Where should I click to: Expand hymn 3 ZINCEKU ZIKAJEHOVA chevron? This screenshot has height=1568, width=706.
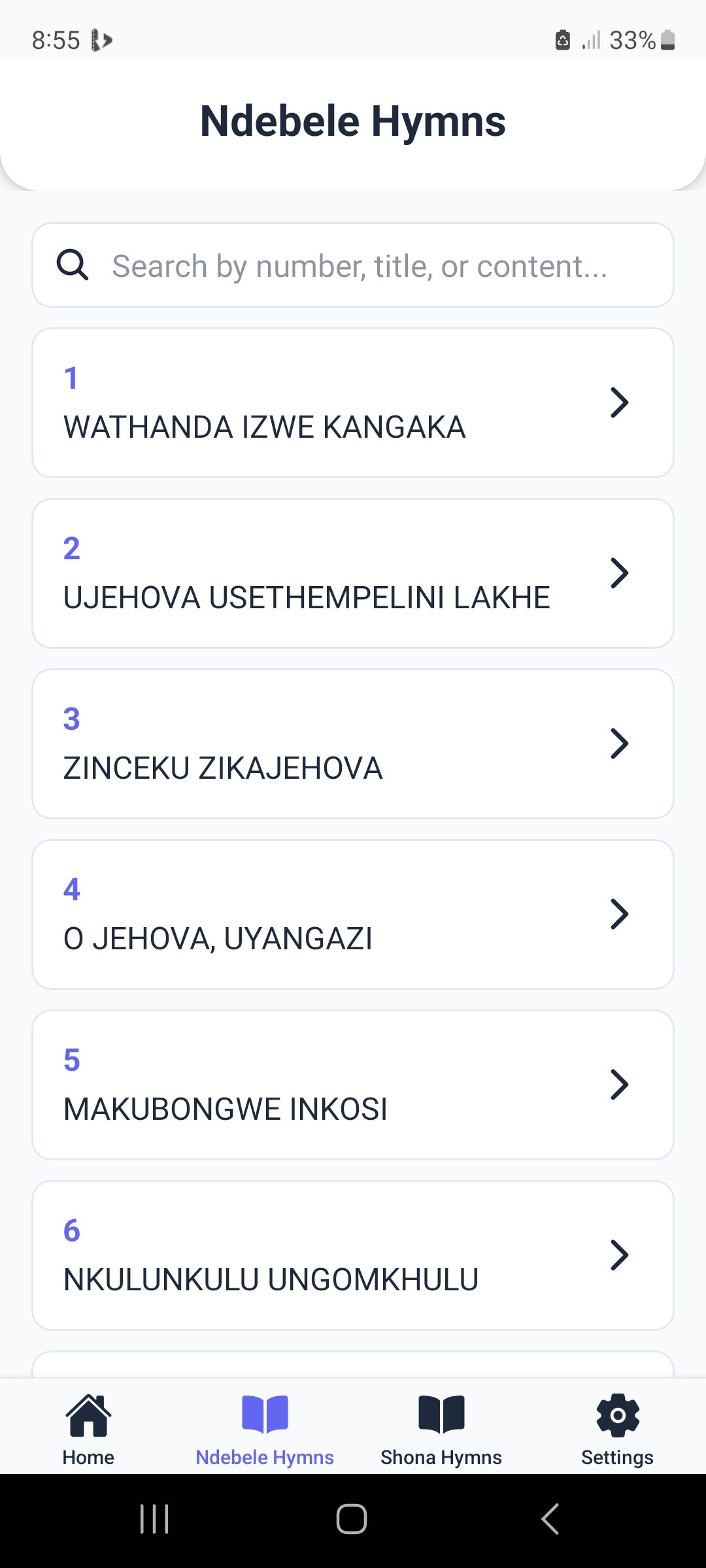[x=619, y=743]
